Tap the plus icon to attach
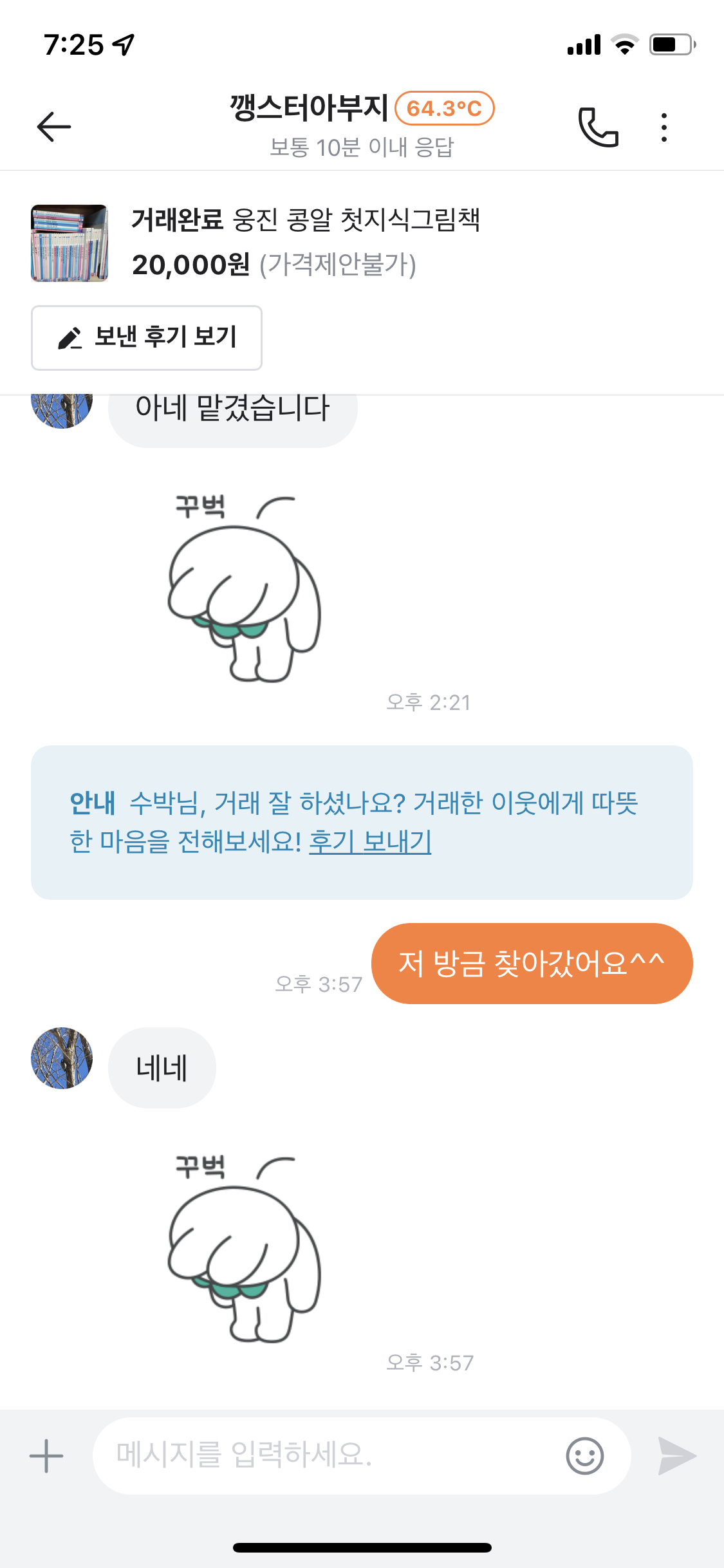724x1568 pixels. tap(46, 1455)
